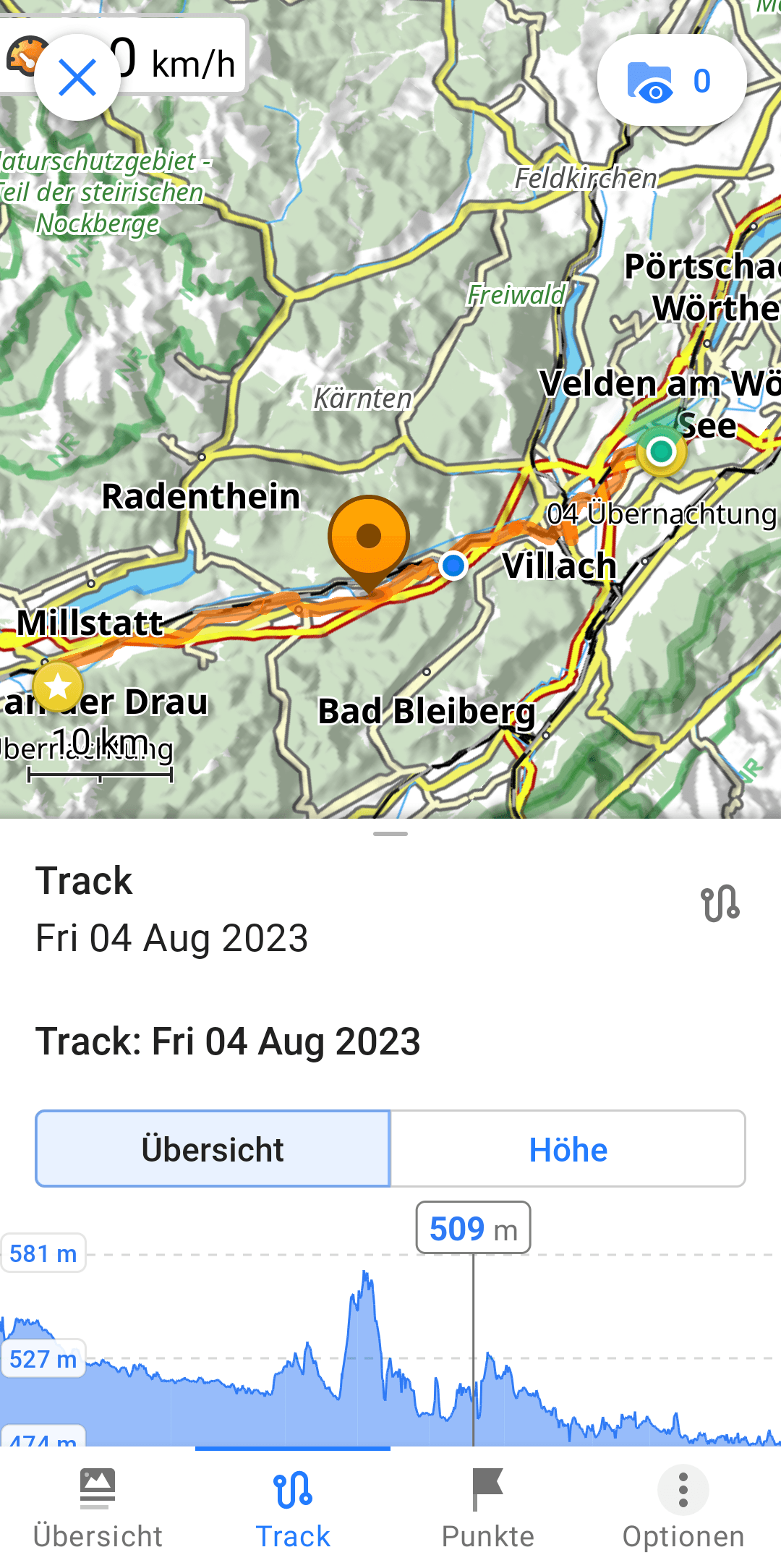Viewport: 781px width, 1568px height.
Task: Close the track view with the X button
Action: [x=77, y=77]
